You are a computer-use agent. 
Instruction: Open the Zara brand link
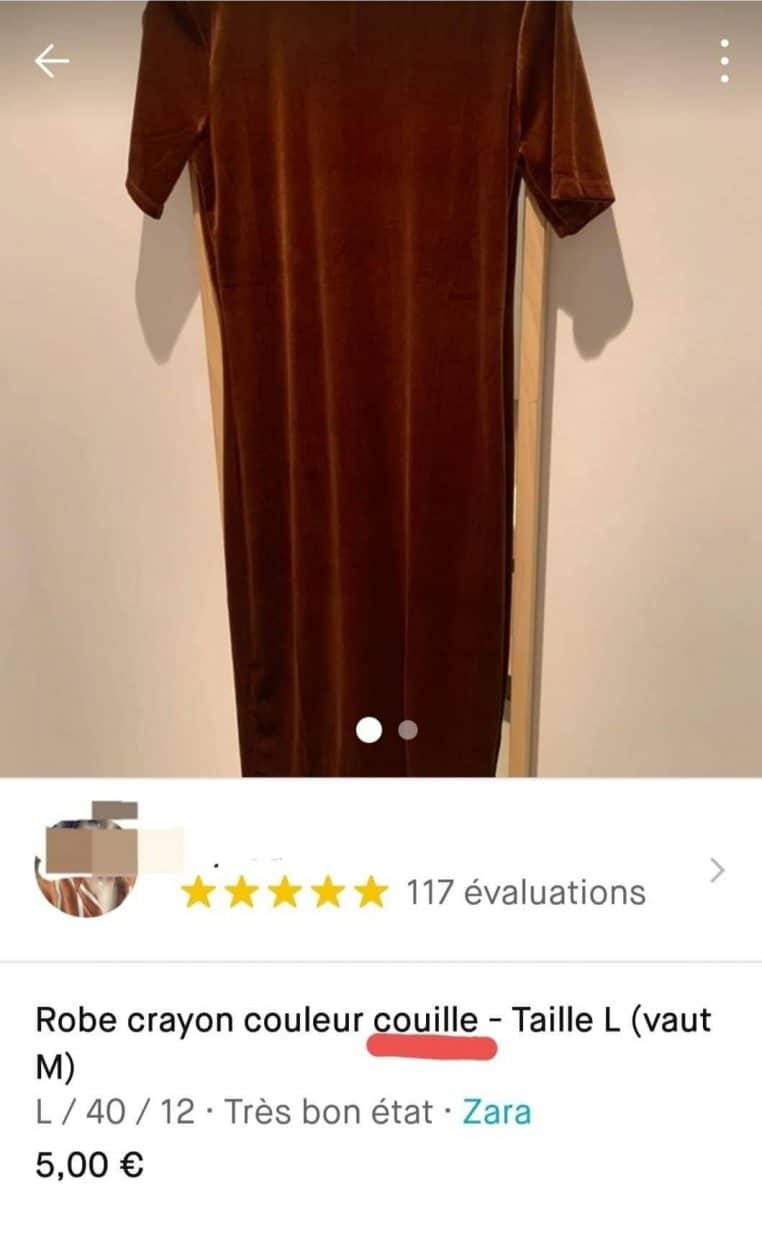[x=496, y=1111]
